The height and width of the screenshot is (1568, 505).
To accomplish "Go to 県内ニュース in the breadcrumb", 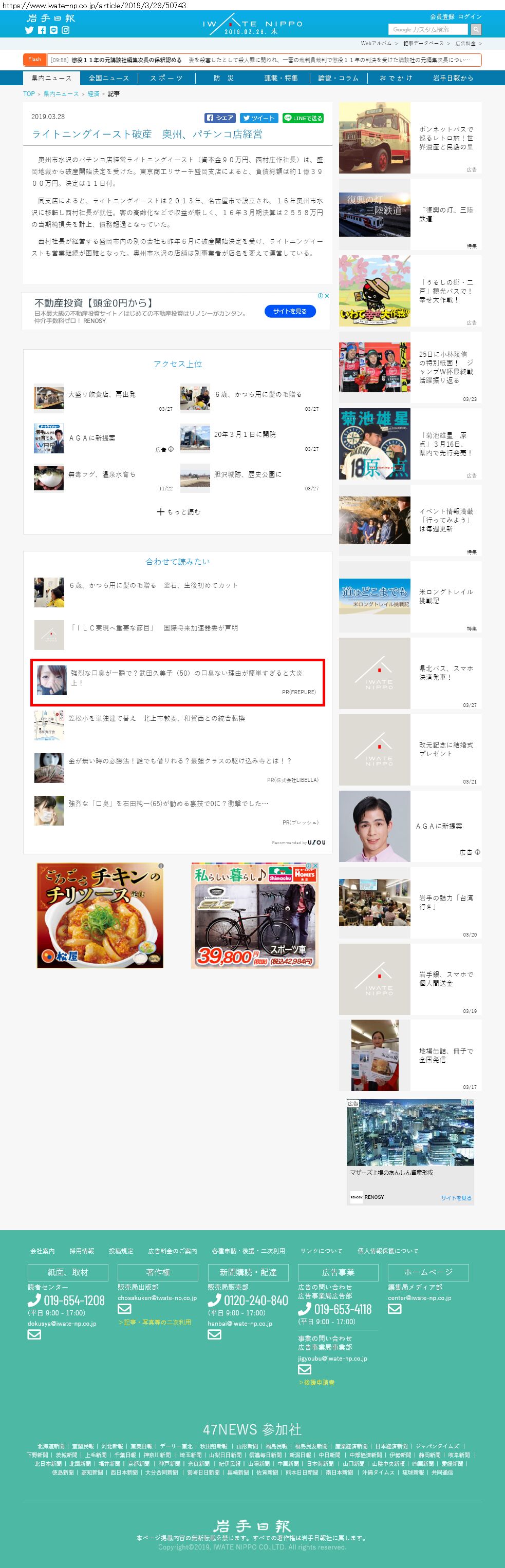I will 61,94.
